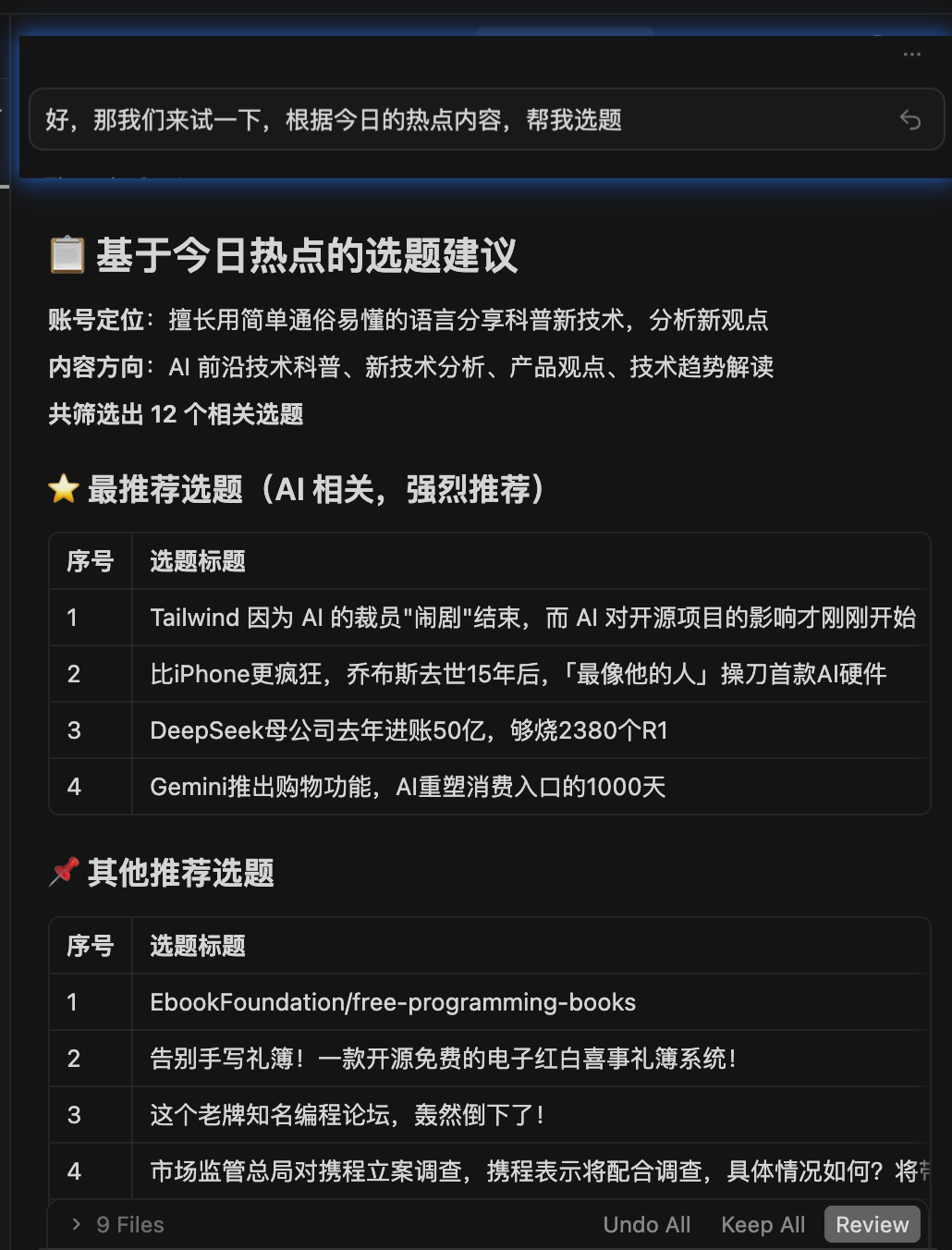The height and width of the screenshot is (1250, 952).
Task: Tap the revert arrow in the message box
Action: click(x=909, y=119)
